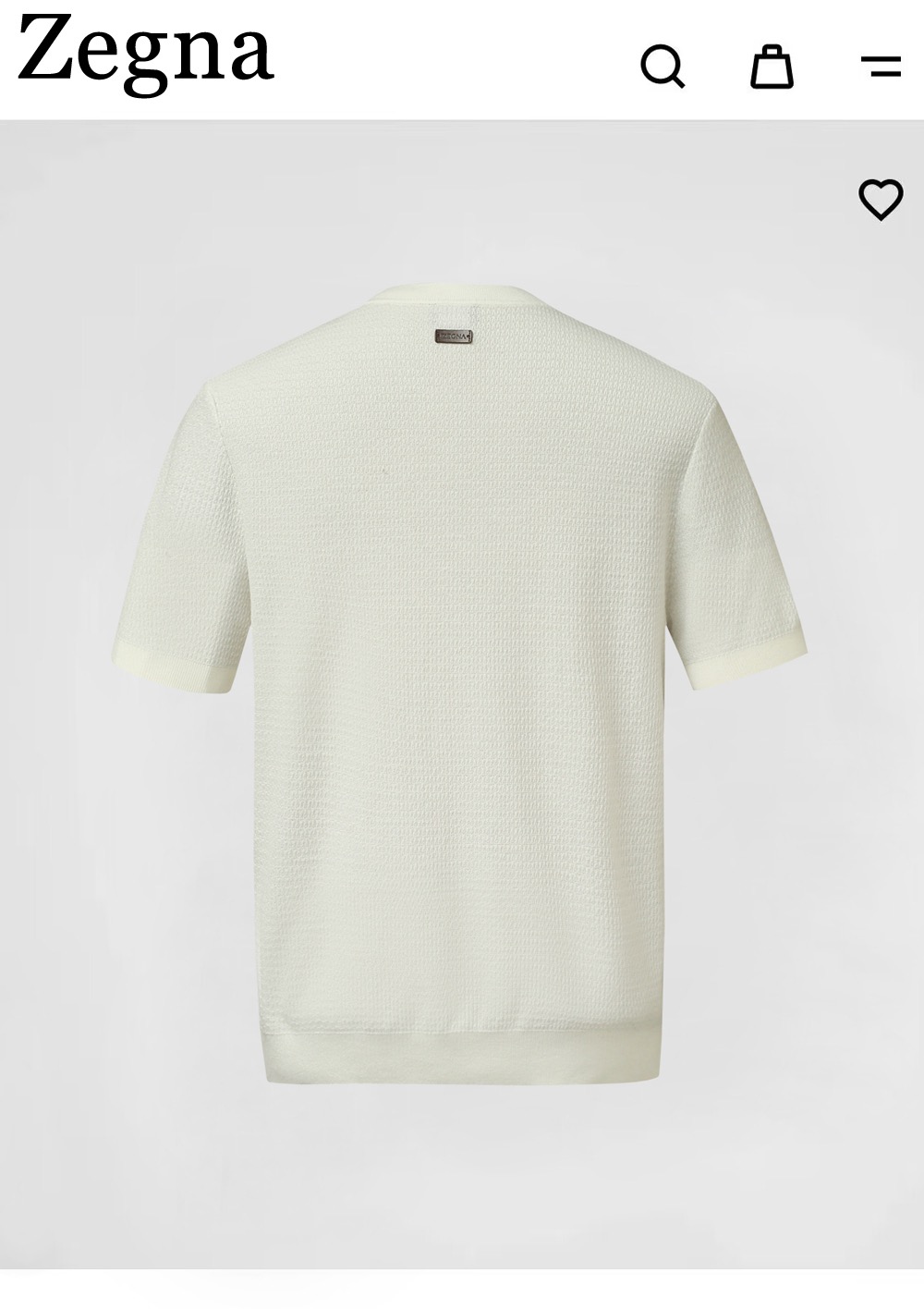The image size is (924, 1309).
Task: Open the two-line menu button
Action: pos(881,67)
